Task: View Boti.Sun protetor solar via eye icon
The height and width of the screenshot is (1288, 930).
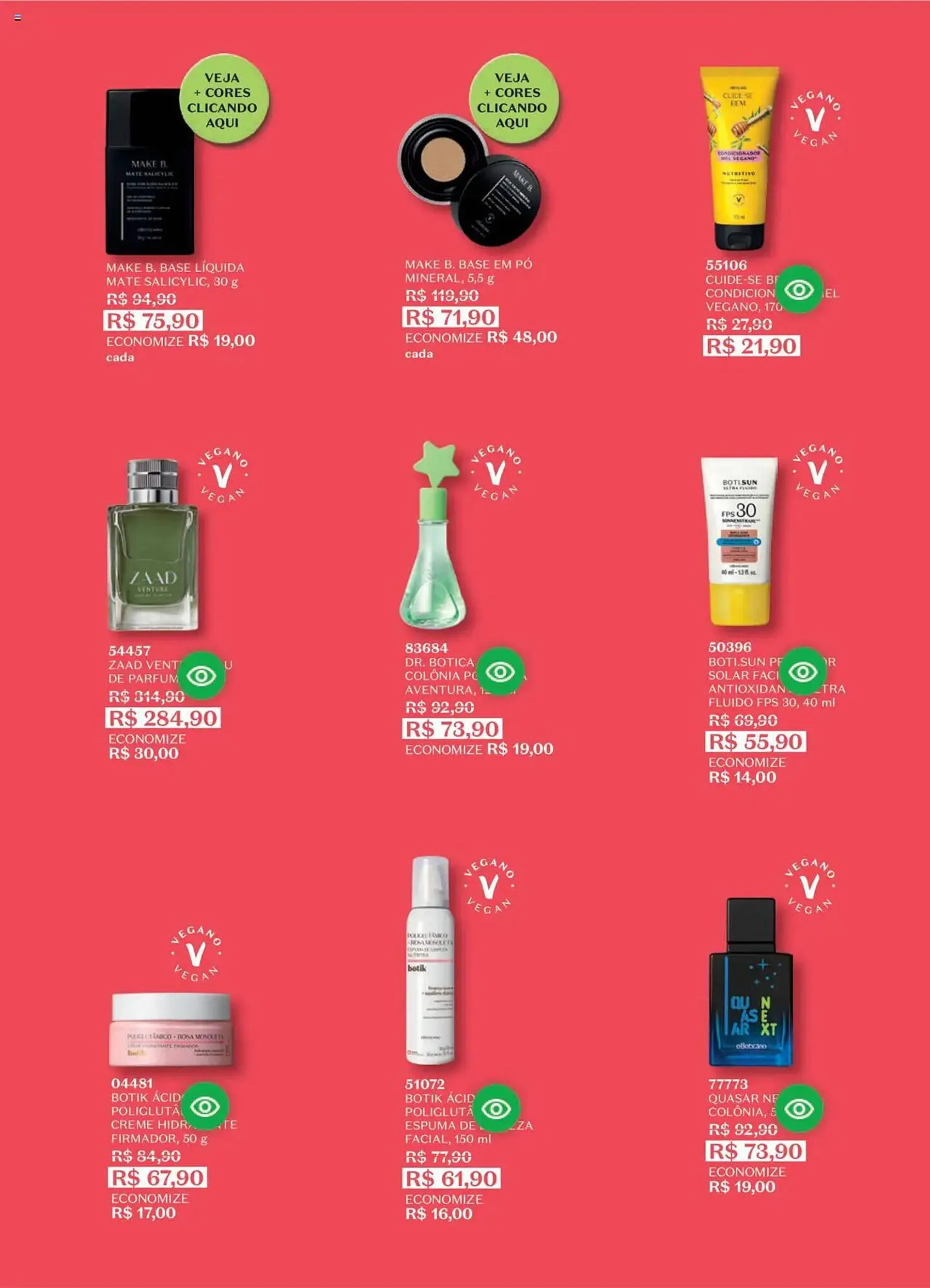Action: [802, 672]
